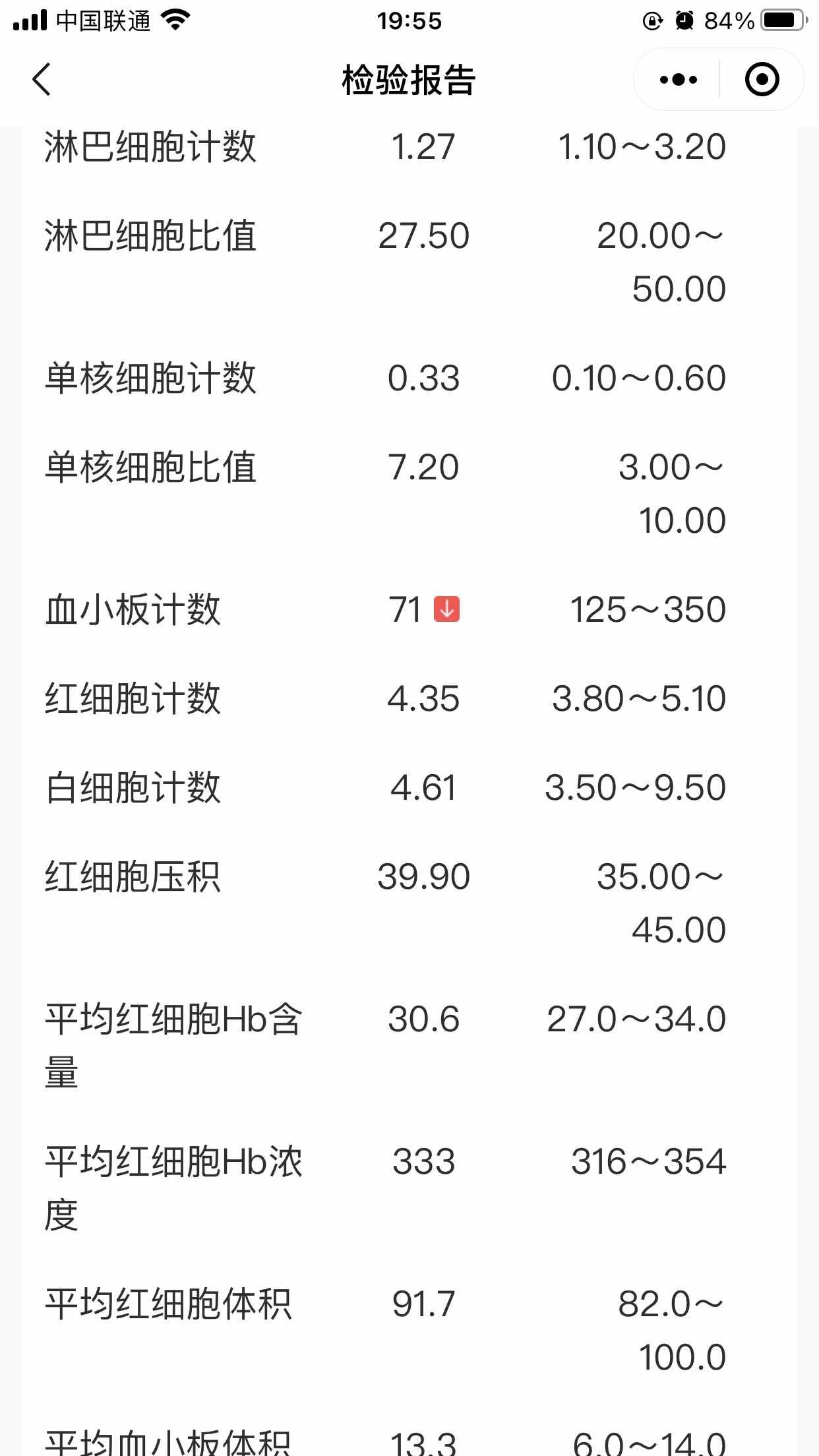Close the mini program with the circle button

click(x=762, y=80)
